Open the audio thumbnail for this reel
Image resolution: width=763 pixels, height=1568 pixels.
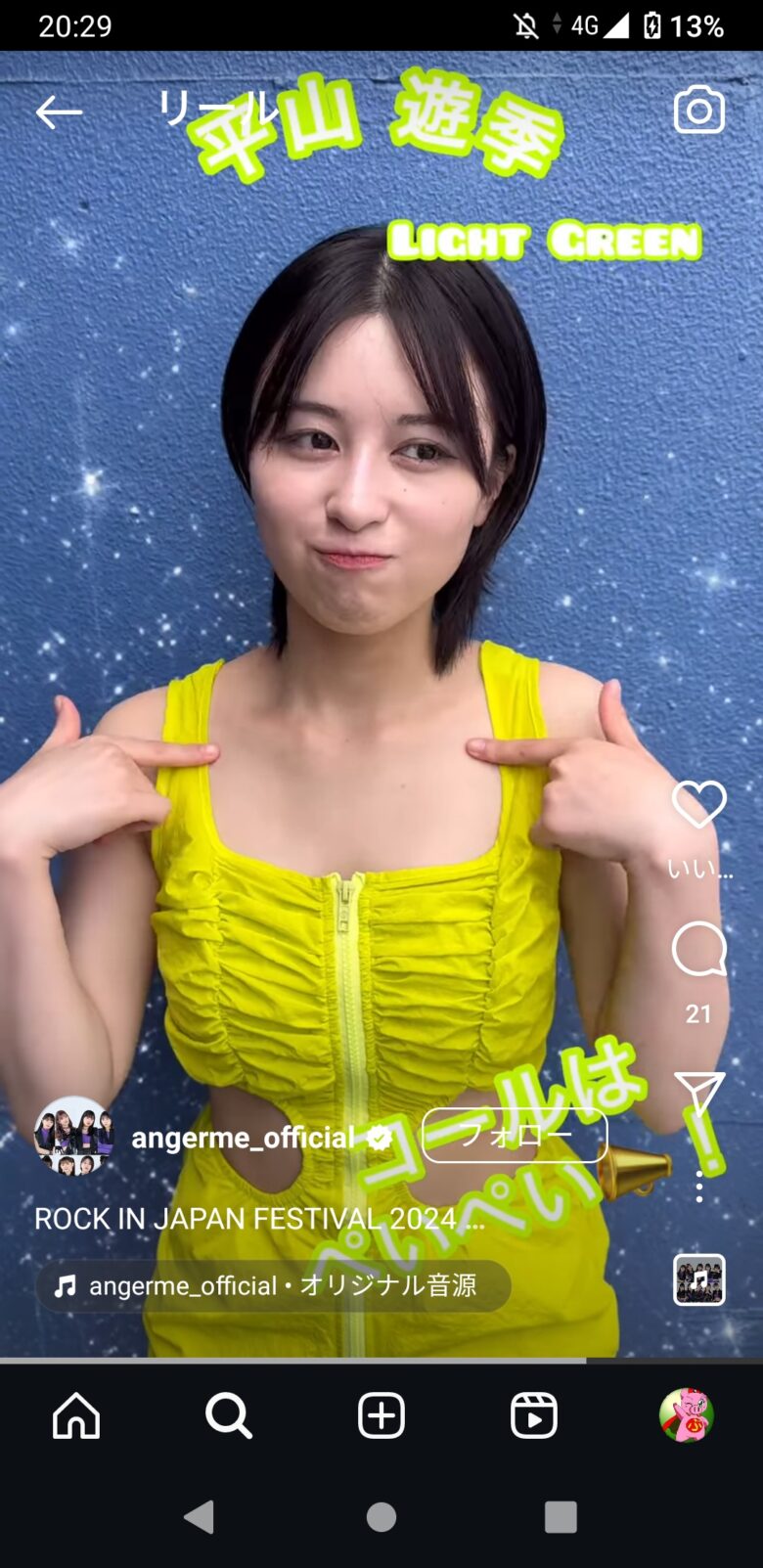point(698,1279)
